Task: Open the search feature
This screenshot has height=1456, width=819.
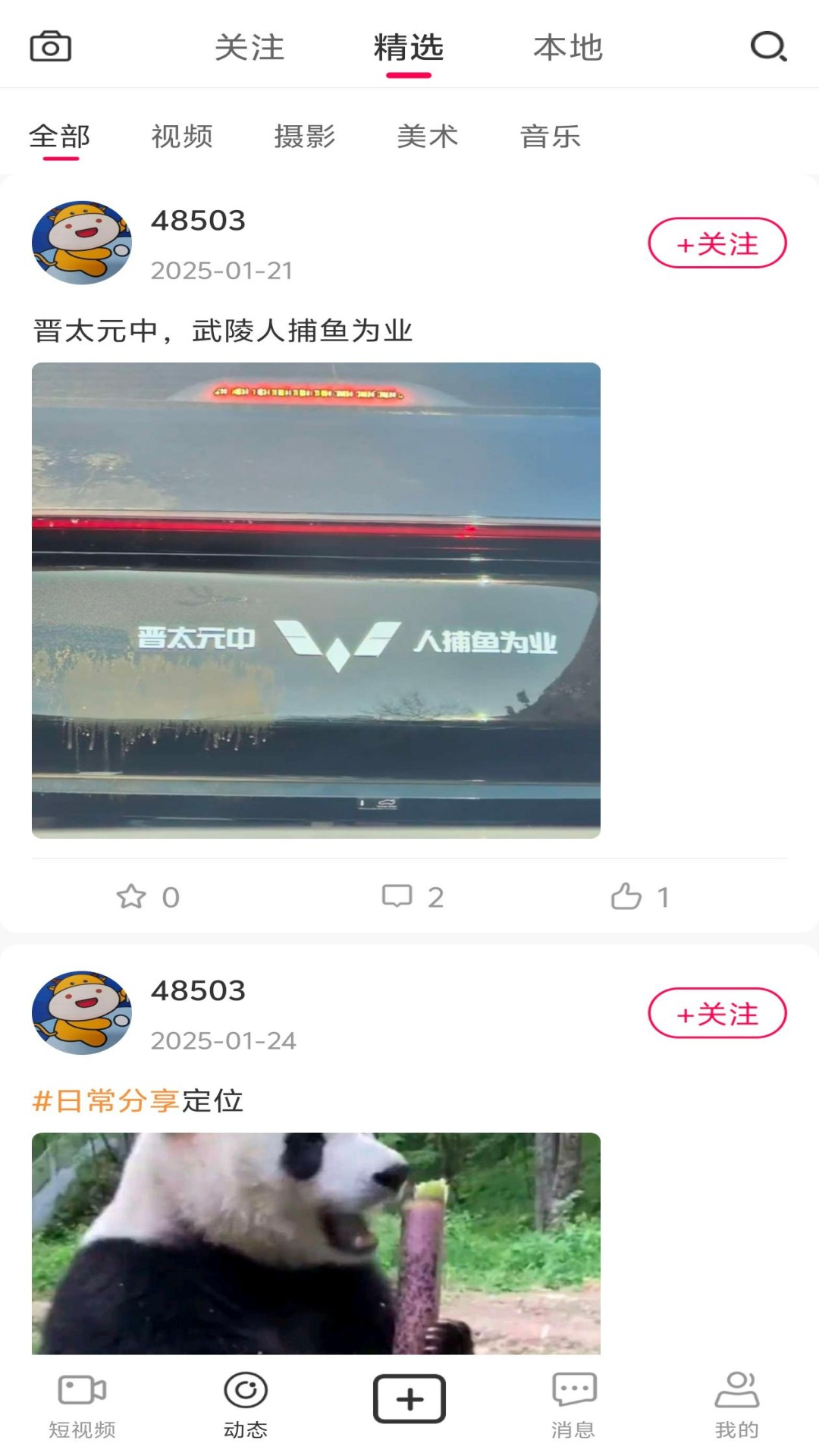Action: click(x=769, y=45)
